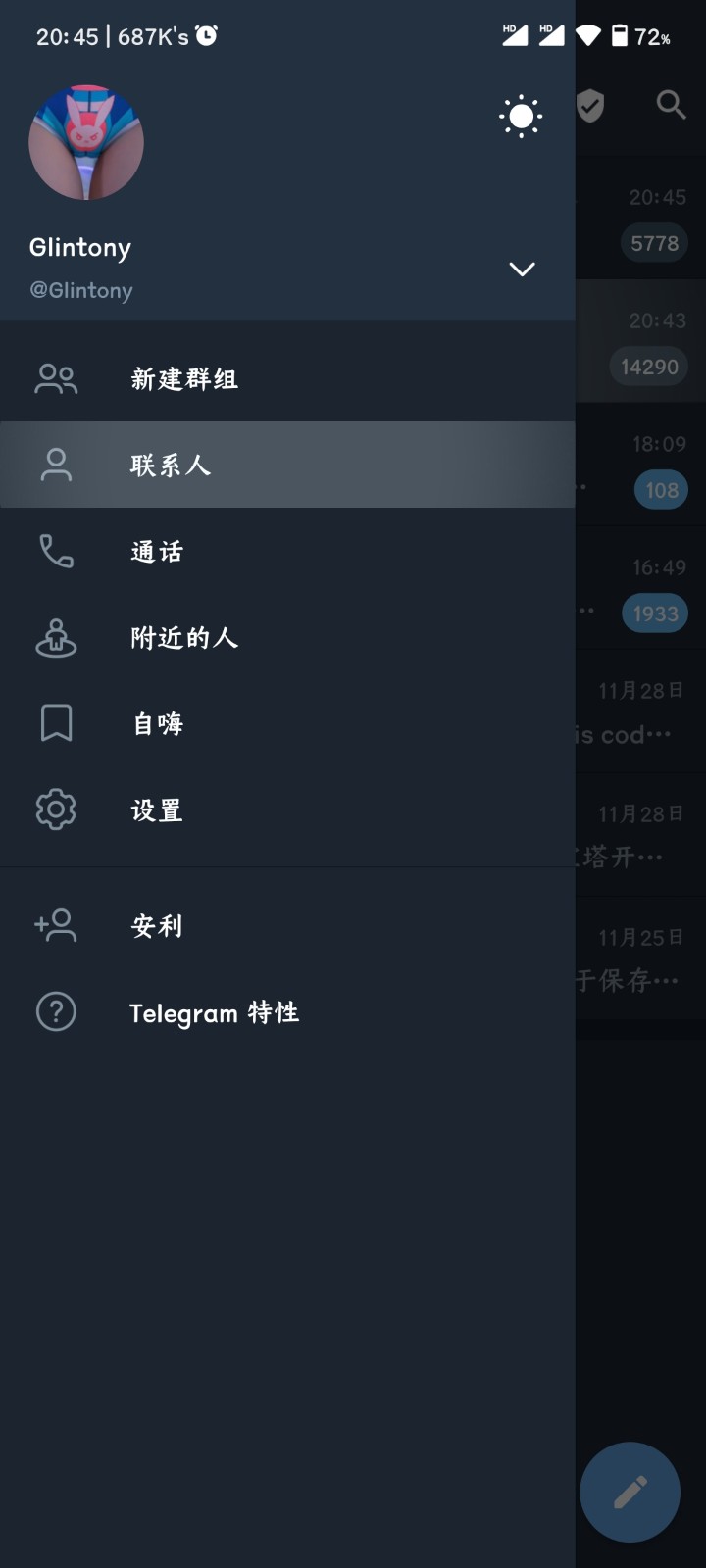Screen dimensions: 706x1568
Task: Tap the search magnifier icon
Action: [671, 105]
